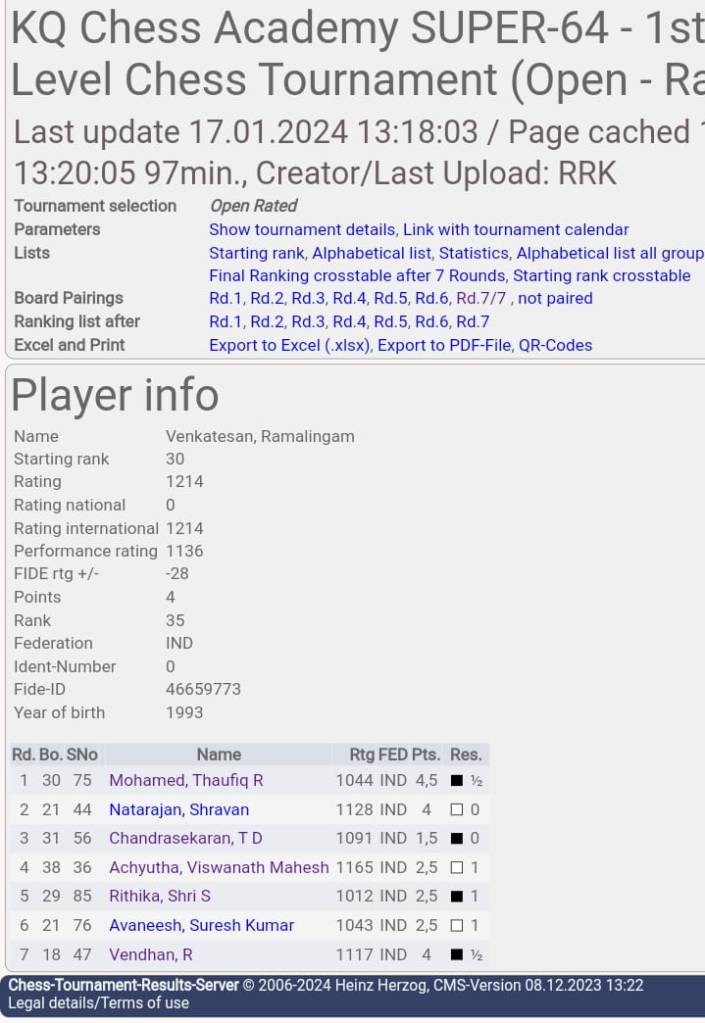
Task: Open the Show tournament details link
Action: pos(301,230)
